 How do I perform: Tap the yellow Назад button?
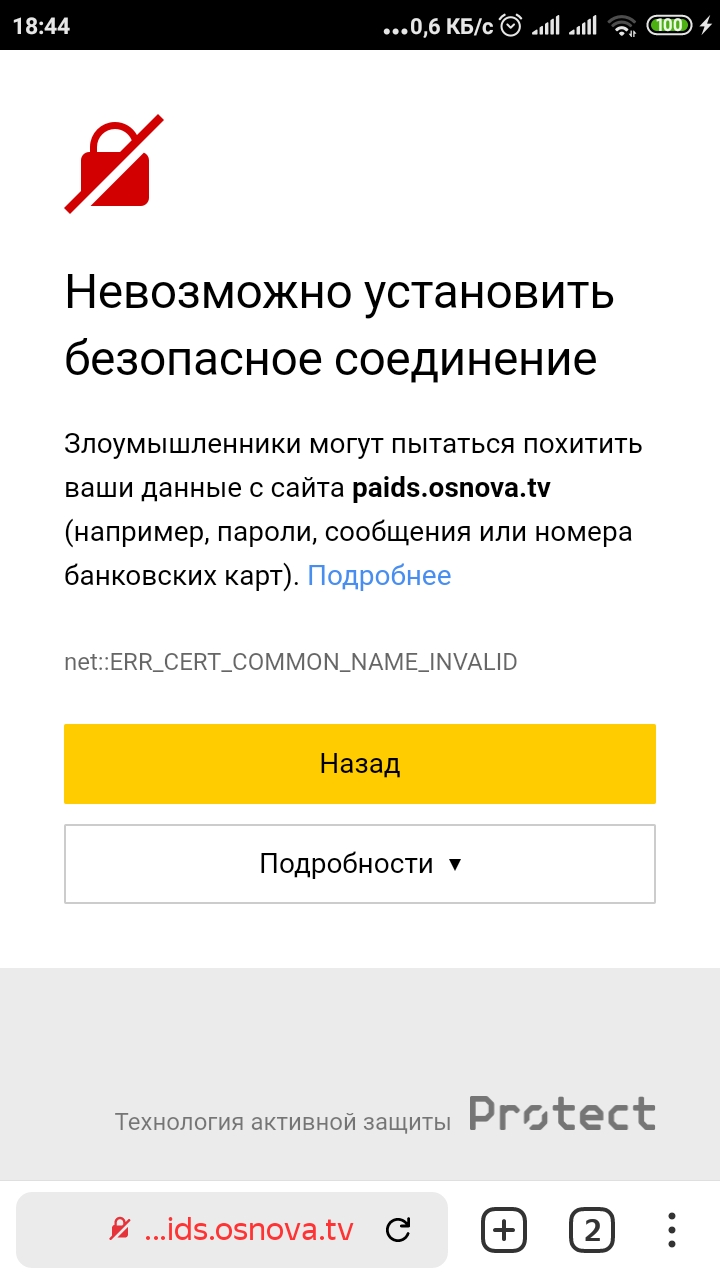(x=360, y=764)
